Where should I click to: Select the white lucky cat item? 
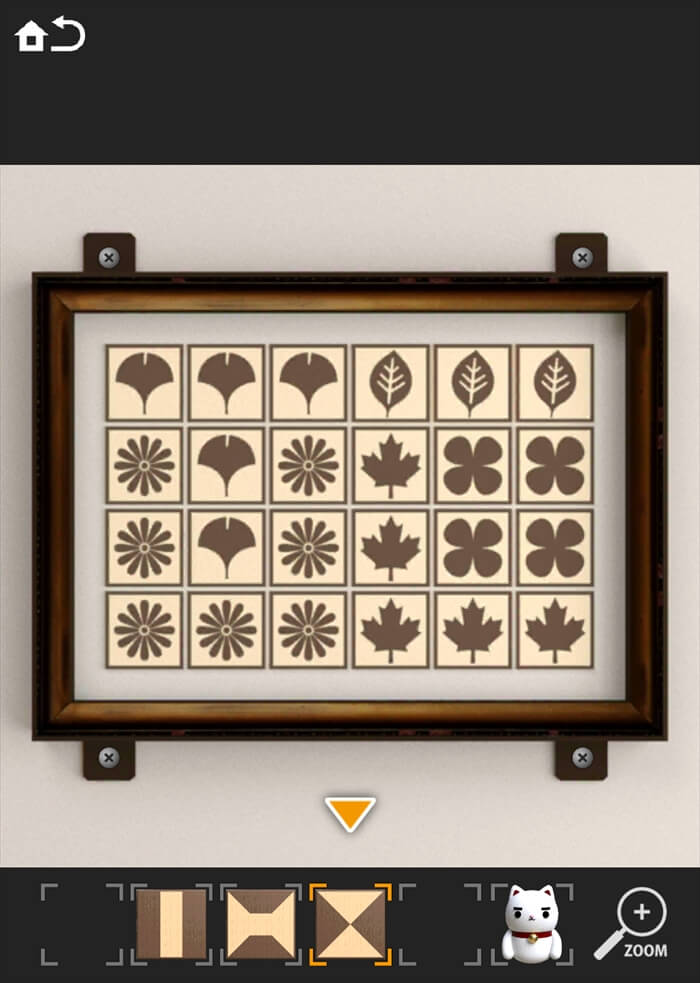click(x=531, y=924)
